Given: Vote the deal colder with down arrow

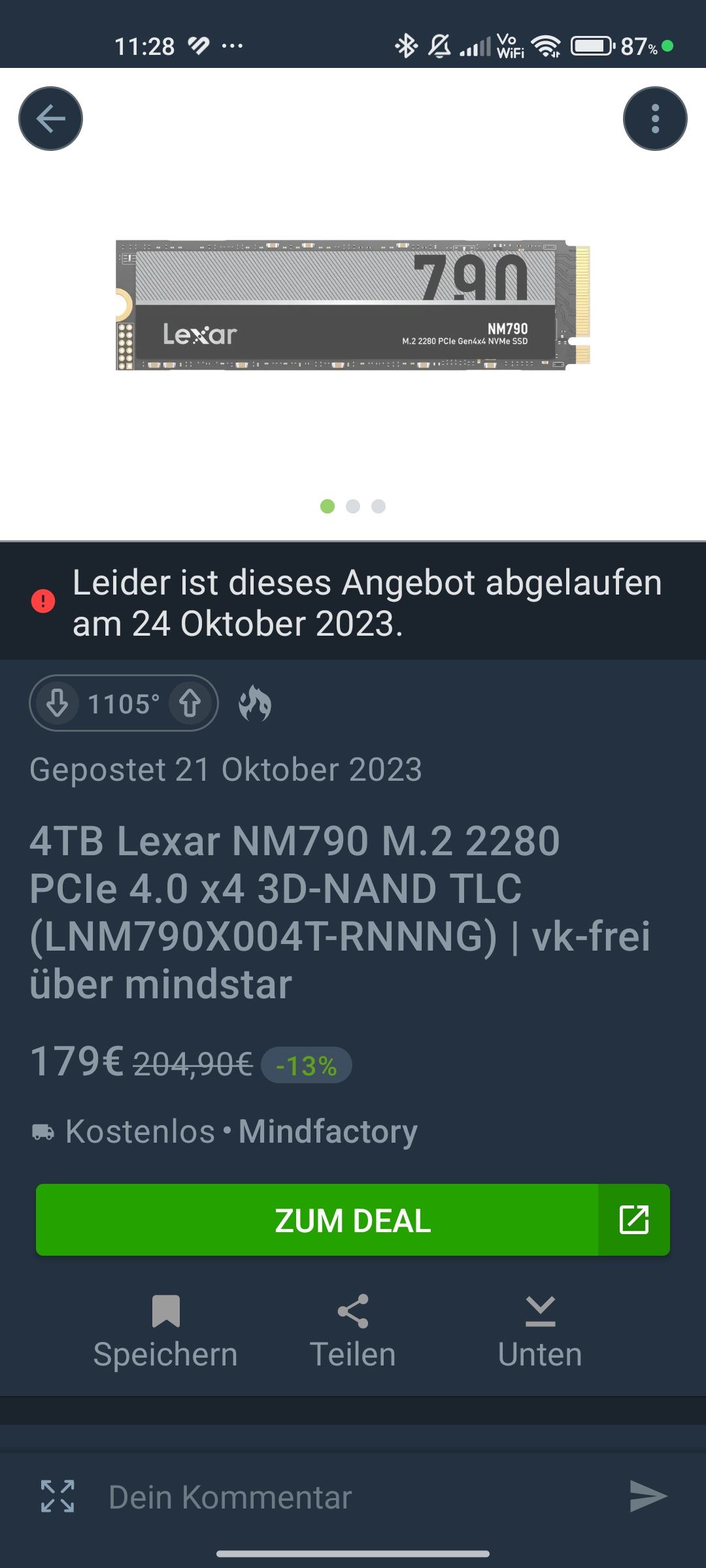Looking at the screenshot, I should pos(58,704).
